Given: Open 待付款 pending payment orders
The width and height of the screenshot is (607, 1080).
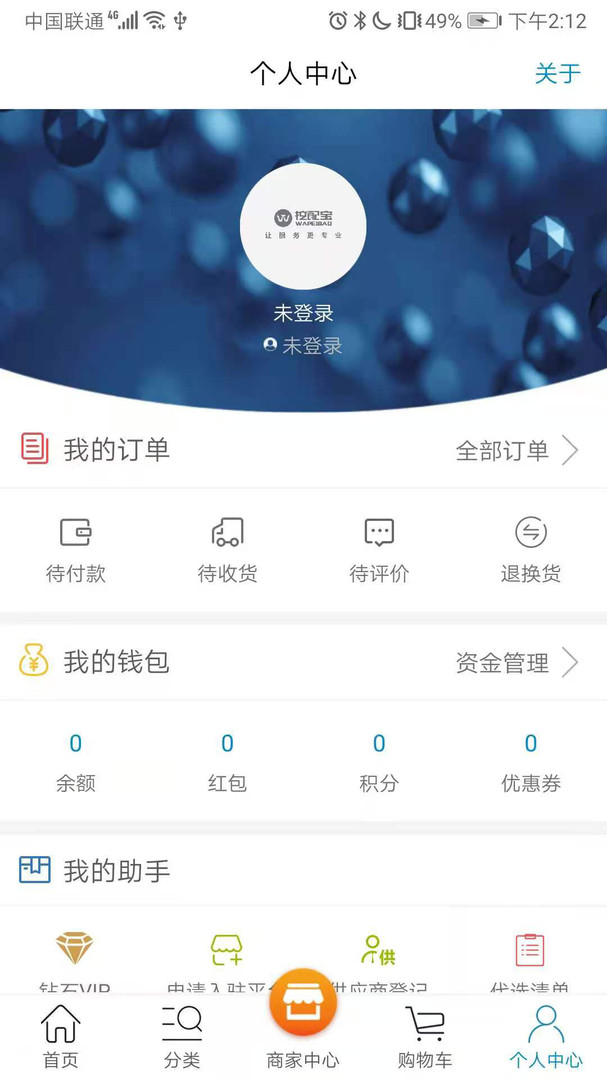Looking at the screenshot, I should [x=76, y=549].
